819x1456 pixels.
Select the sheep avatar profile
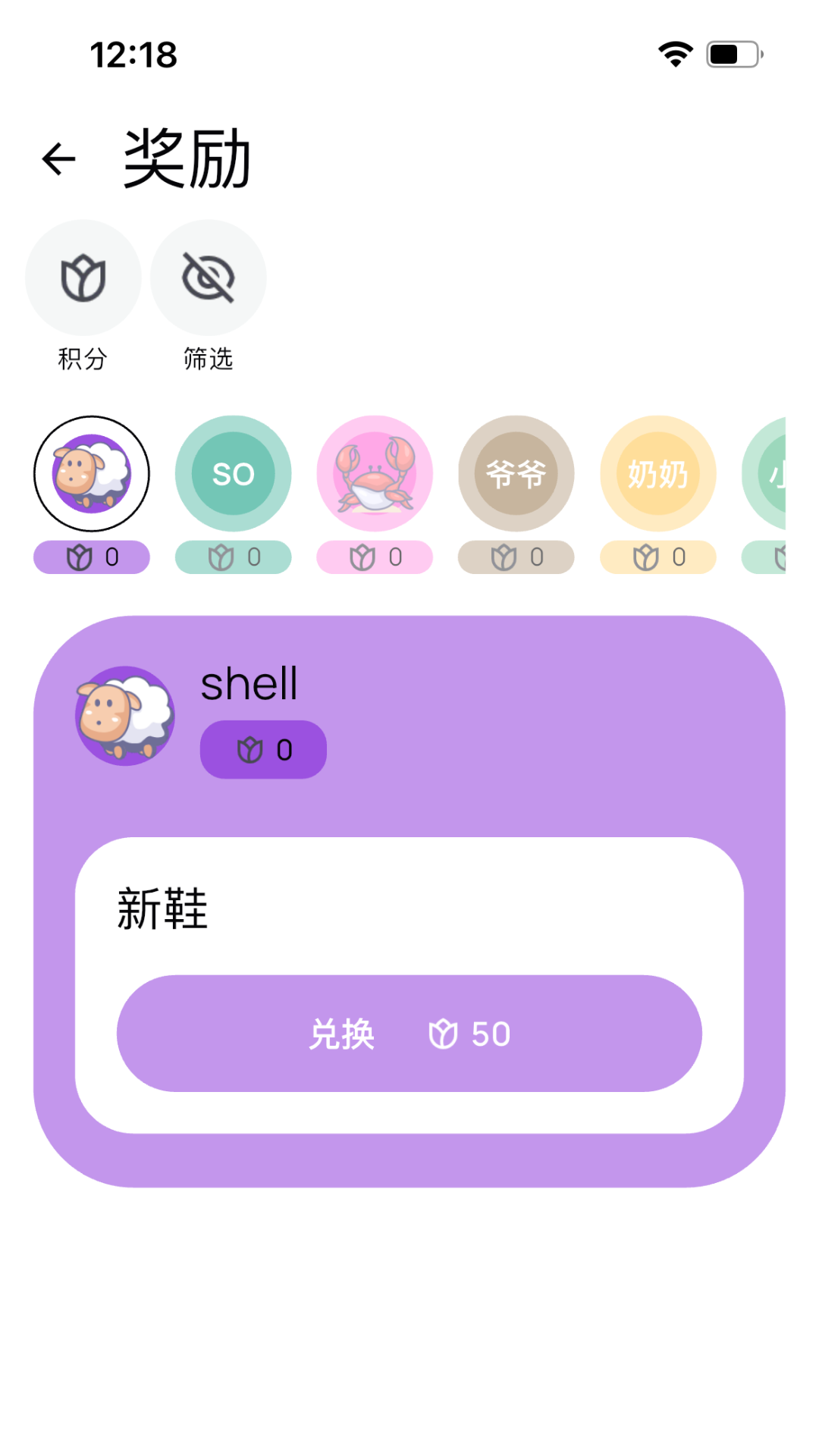91,473
